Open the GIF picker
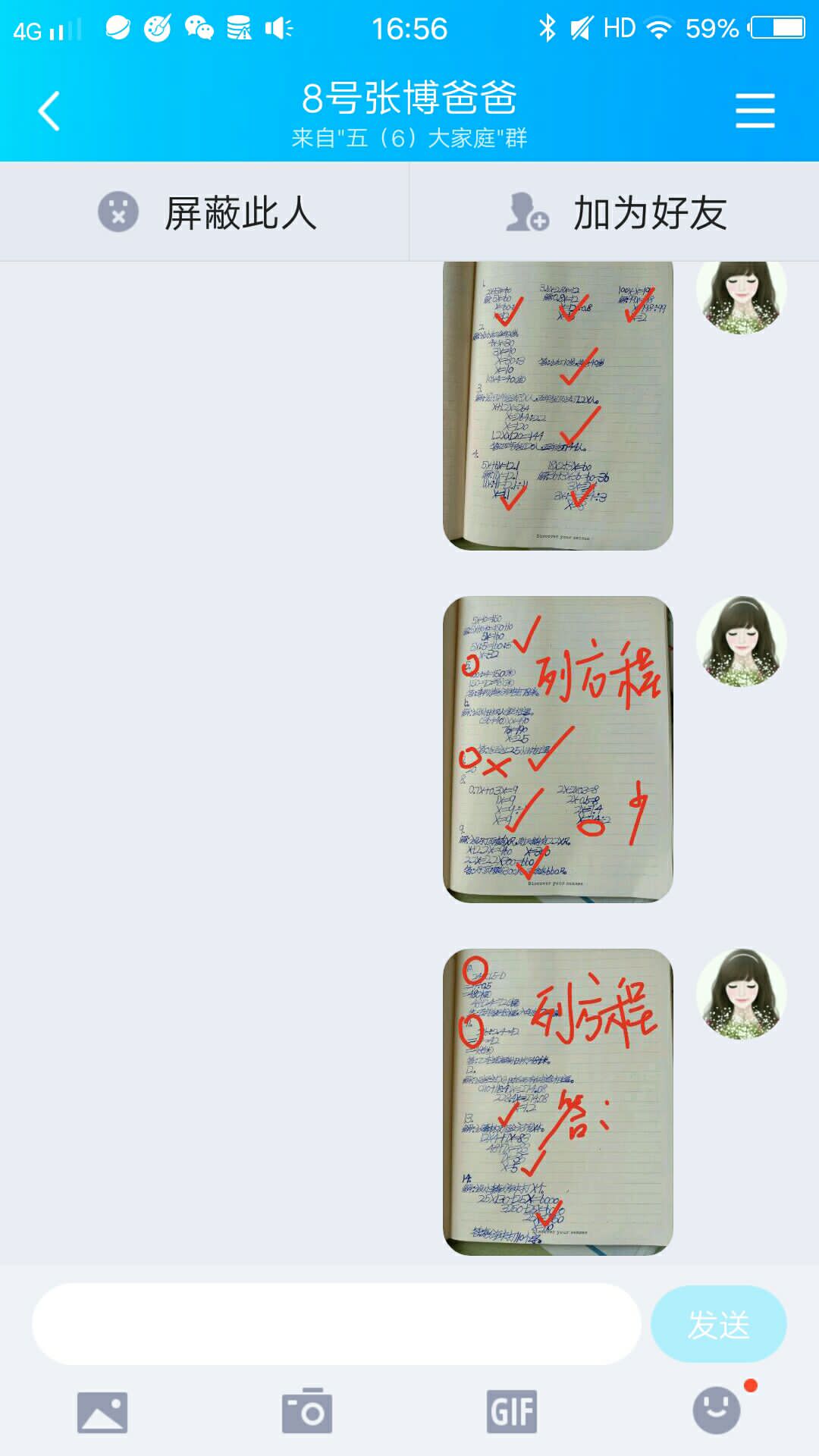 pyautogui.click(x=512, y=1411)
